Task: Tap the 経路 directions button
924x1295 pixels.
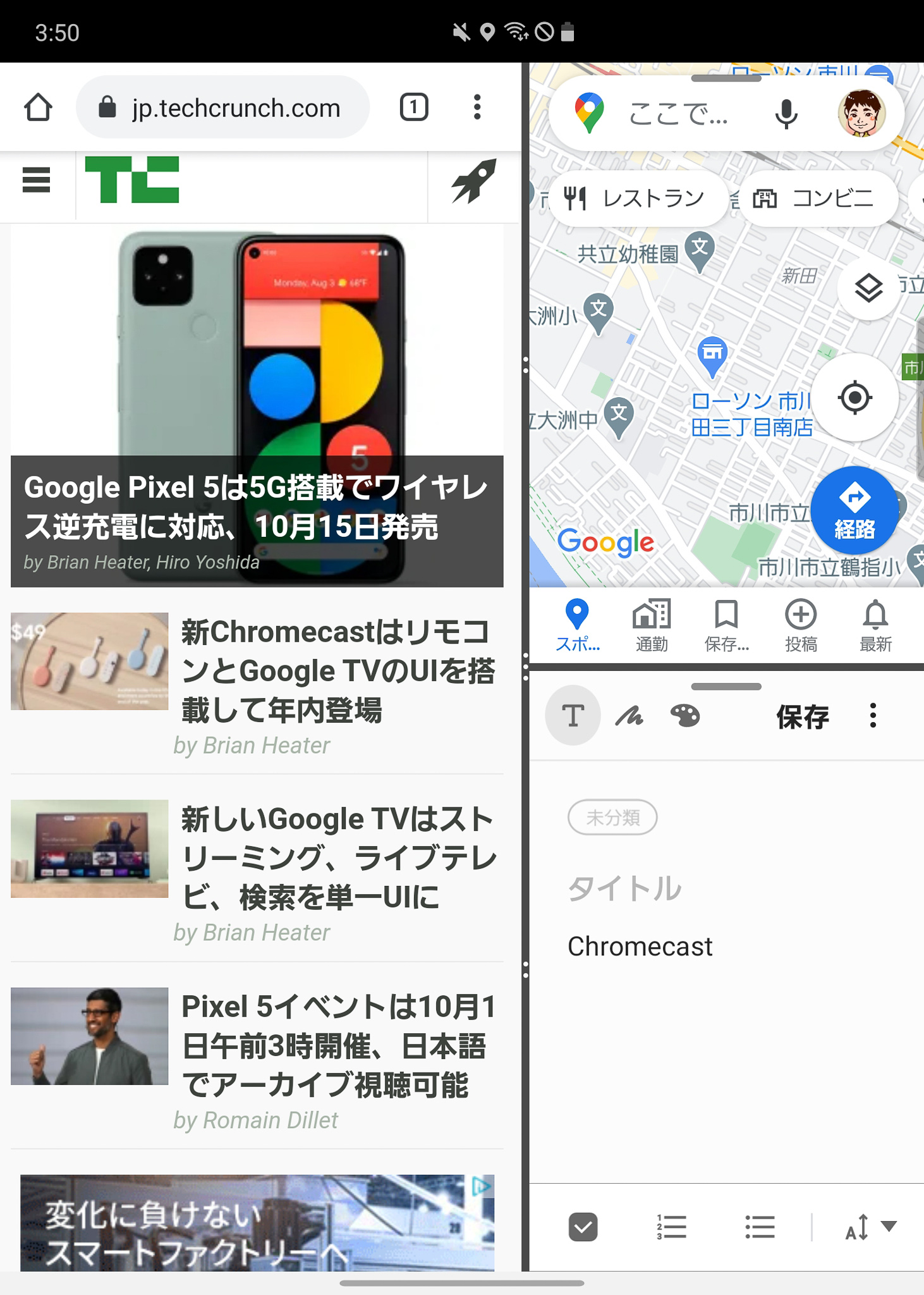Action: [854, 510]
